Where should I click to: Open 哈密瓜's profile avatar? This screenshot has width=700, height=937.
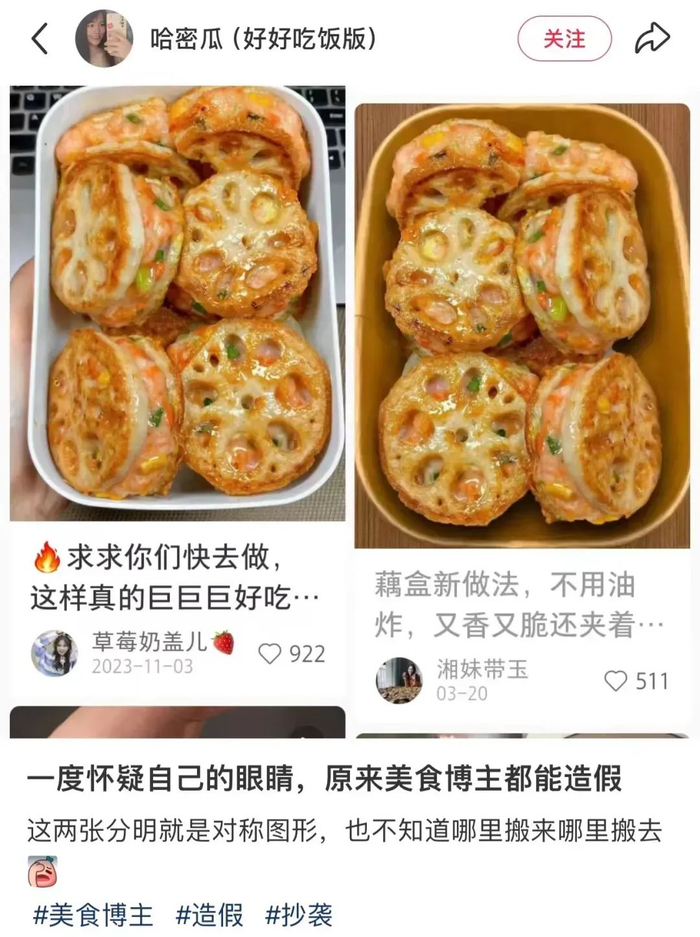[x=104, y=39]
